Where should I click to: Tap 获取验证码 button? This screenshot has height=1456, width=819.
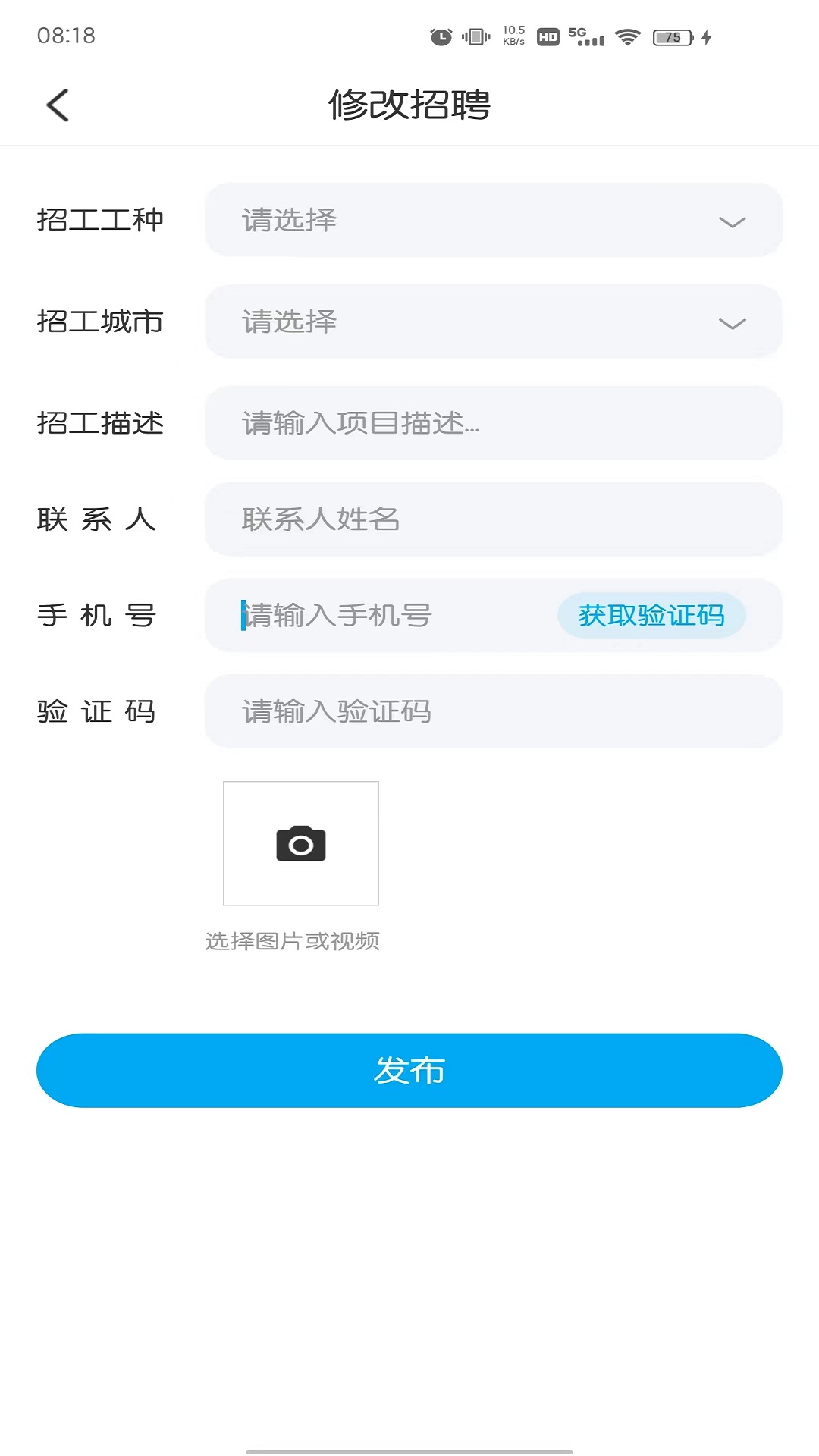coord(651,615)
